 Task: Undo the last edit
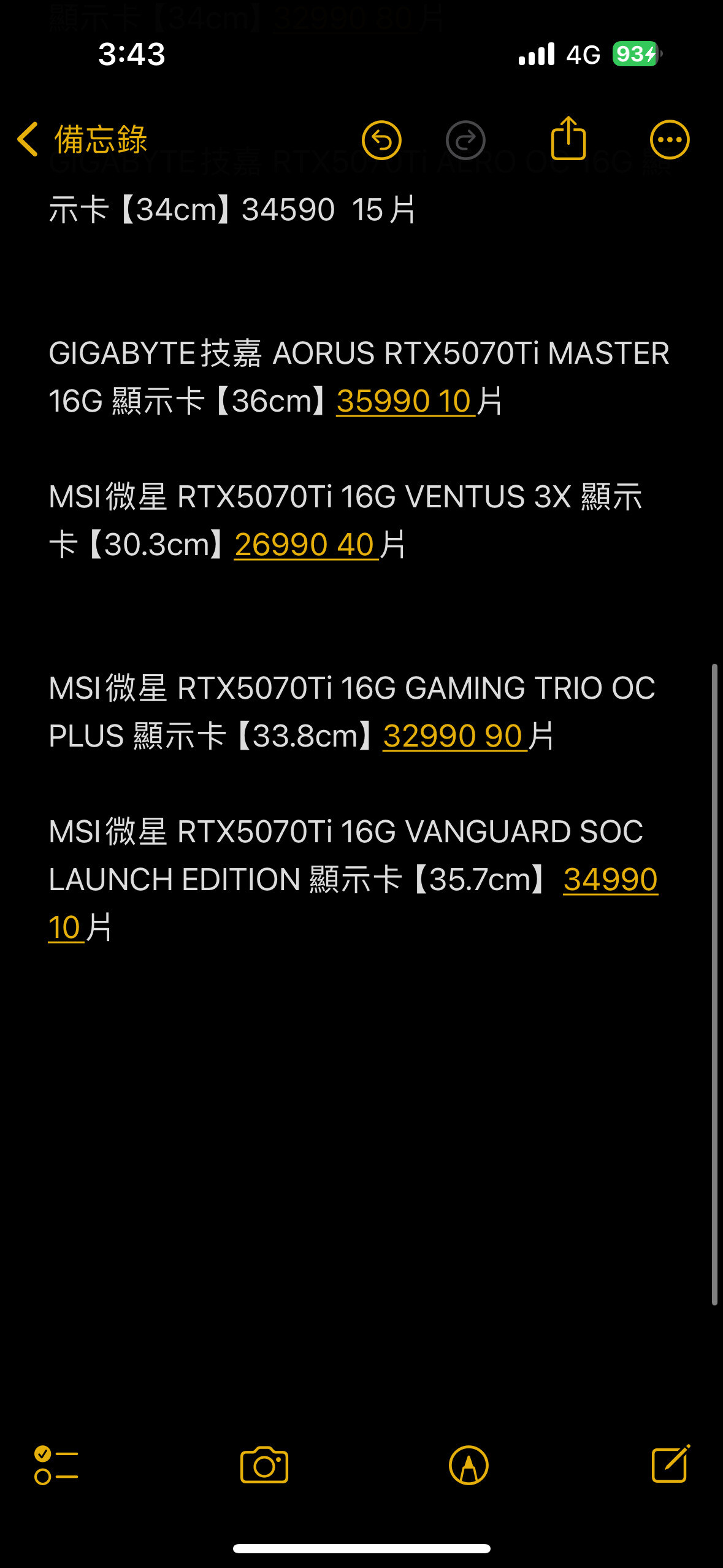[381, 140]
